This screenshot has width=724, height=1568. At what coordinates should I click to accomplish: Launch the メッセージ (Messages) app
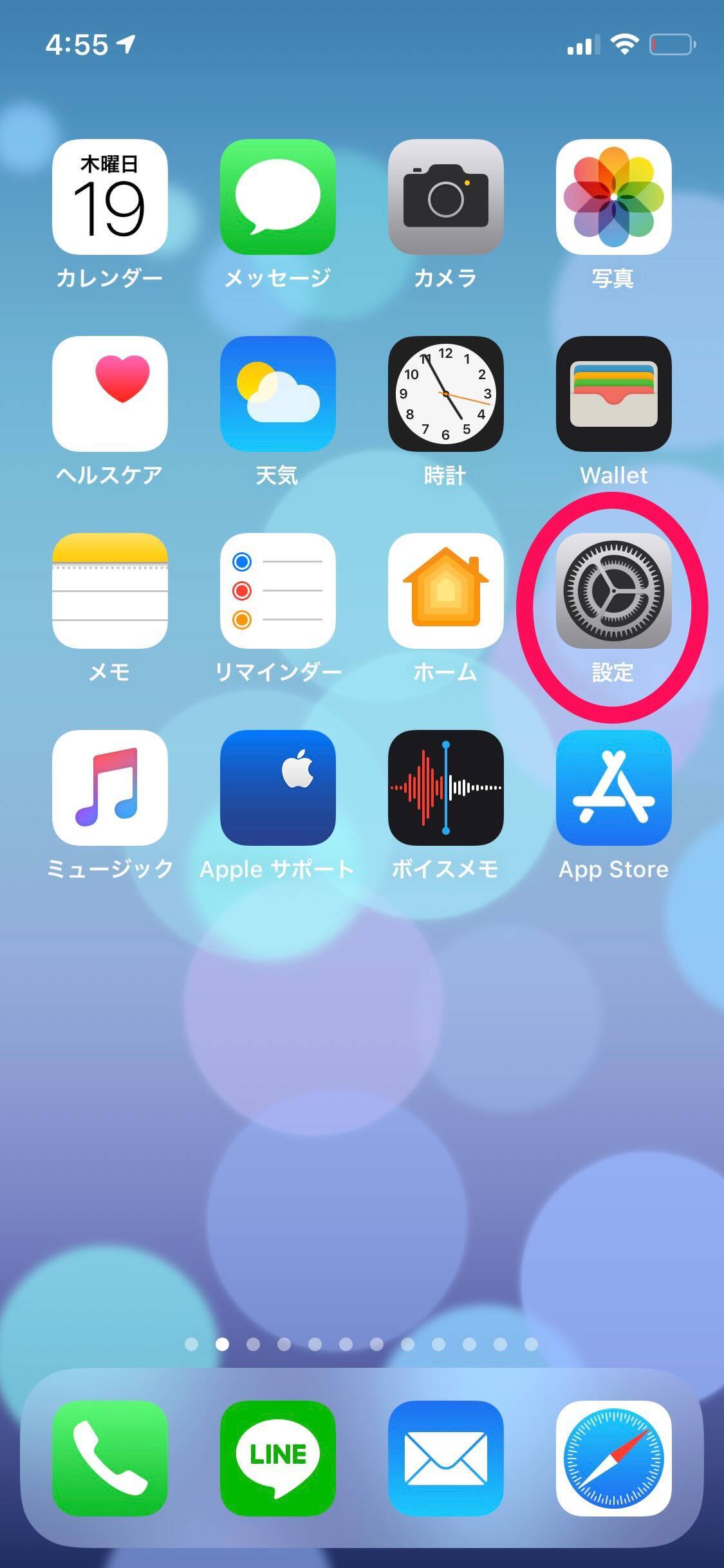277,197
